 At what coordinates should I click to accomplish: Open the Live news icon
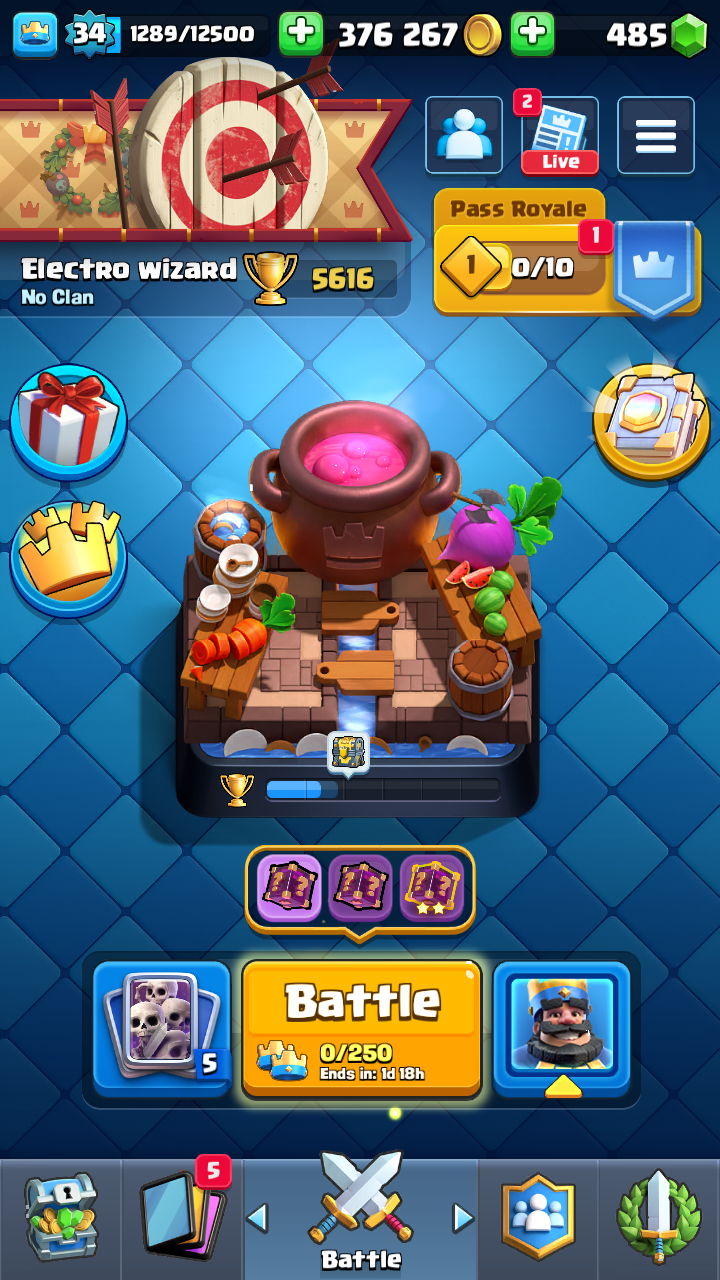point(559,137)
